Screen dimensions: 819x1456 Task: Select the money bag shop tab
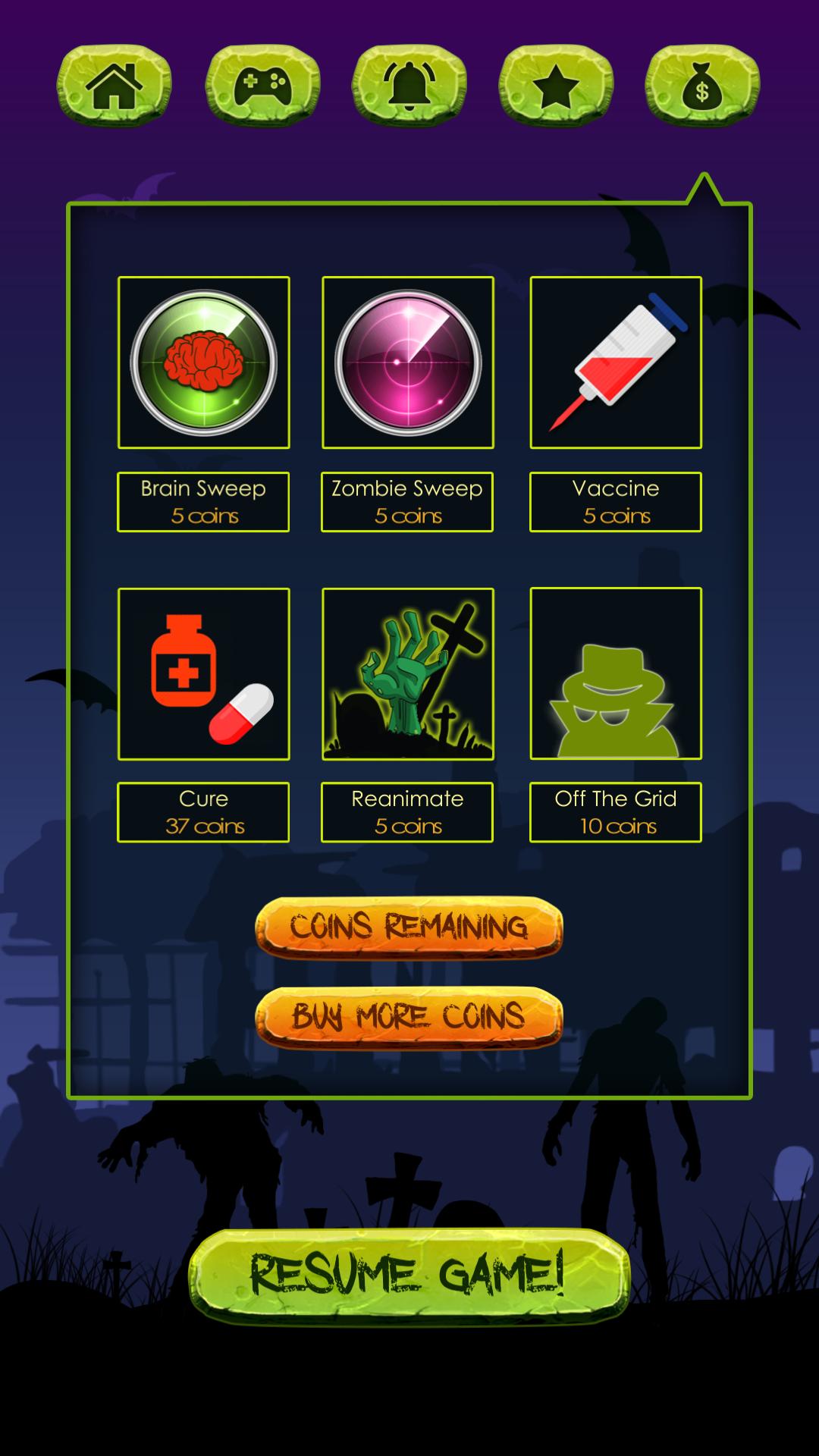coord(702,86)
